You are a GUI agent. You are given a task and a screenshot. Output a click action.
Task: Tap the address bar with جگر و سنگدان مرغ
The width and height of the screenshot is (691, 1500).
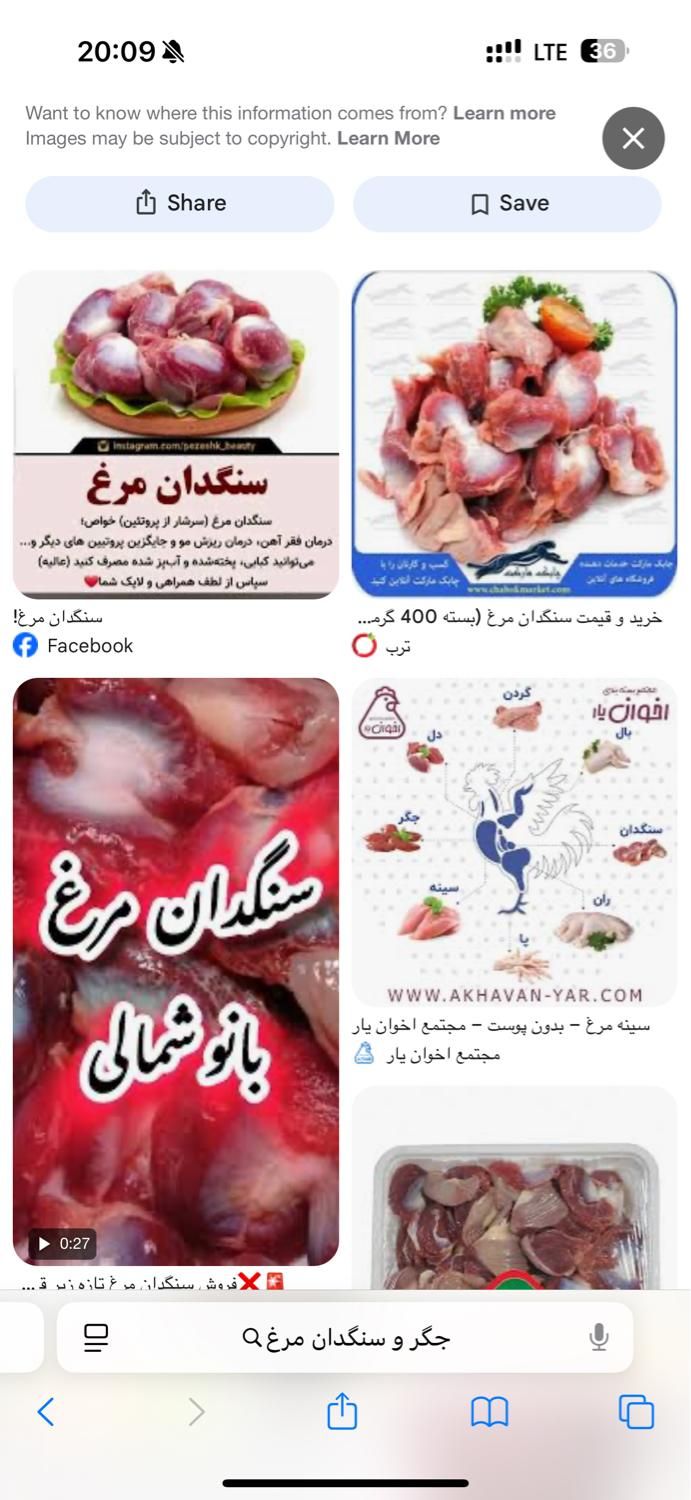[346, 1337]
